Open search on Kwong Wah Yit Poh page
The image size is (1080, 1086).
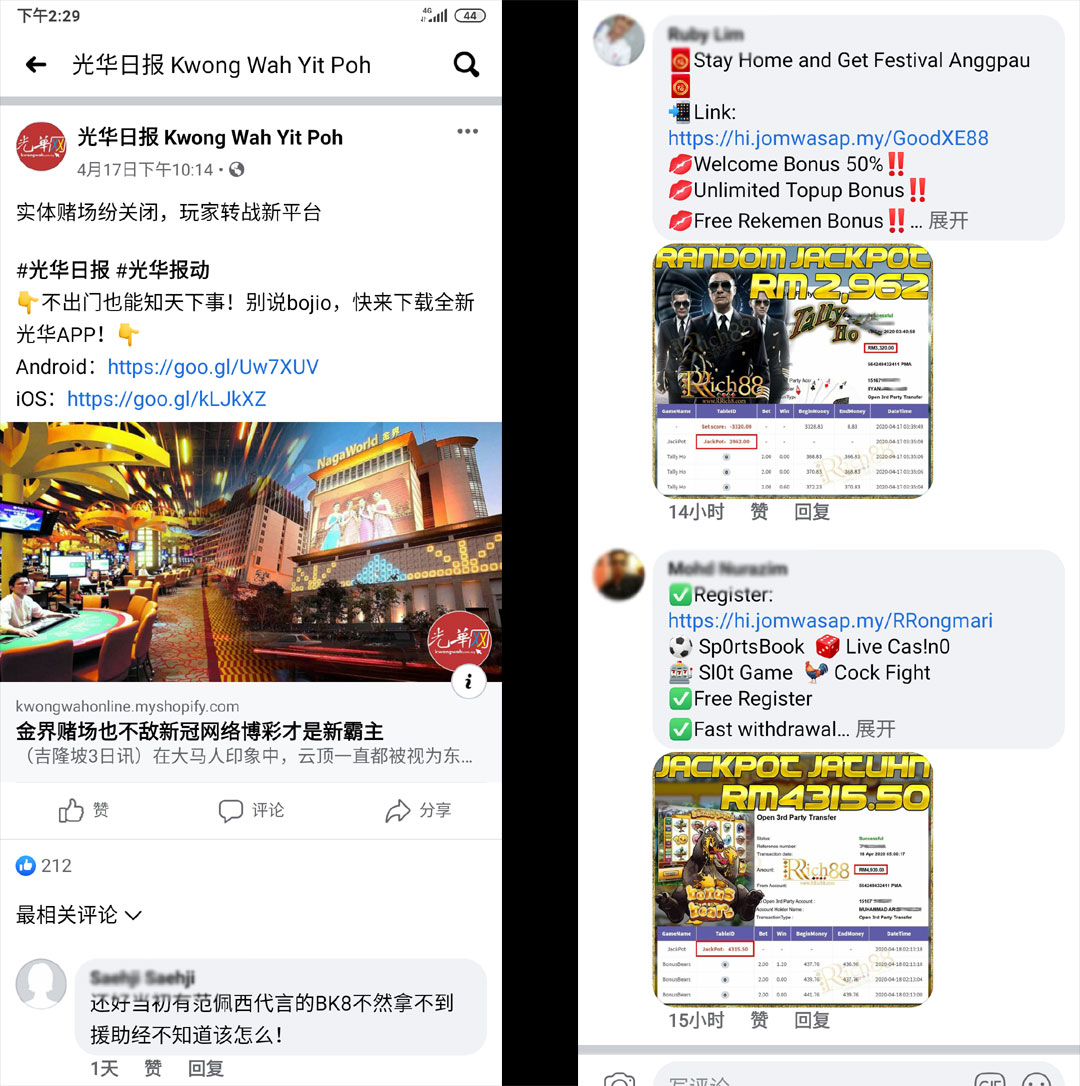(x=466, y=65)
